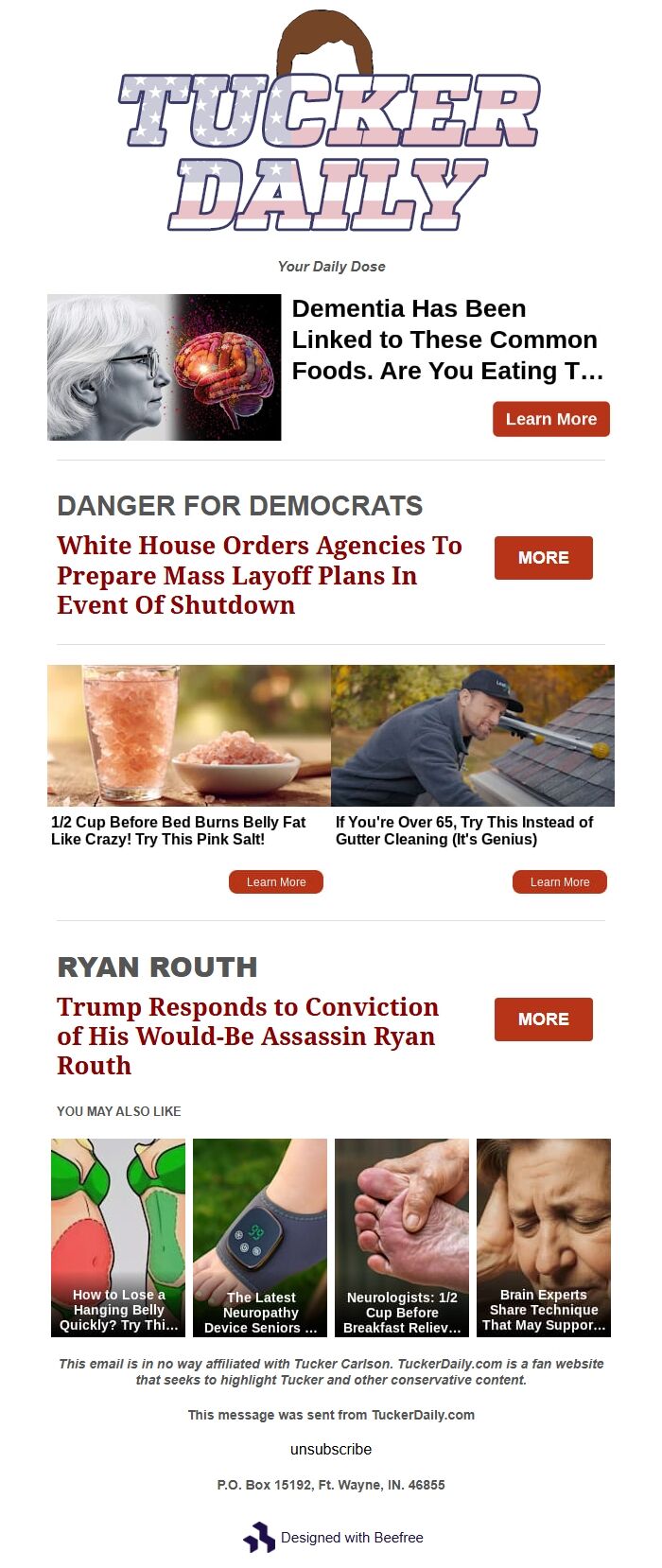Open the brain experts technique tile
The height and width of the screenshot is (1568, 662).
[x=544, y=1237]
